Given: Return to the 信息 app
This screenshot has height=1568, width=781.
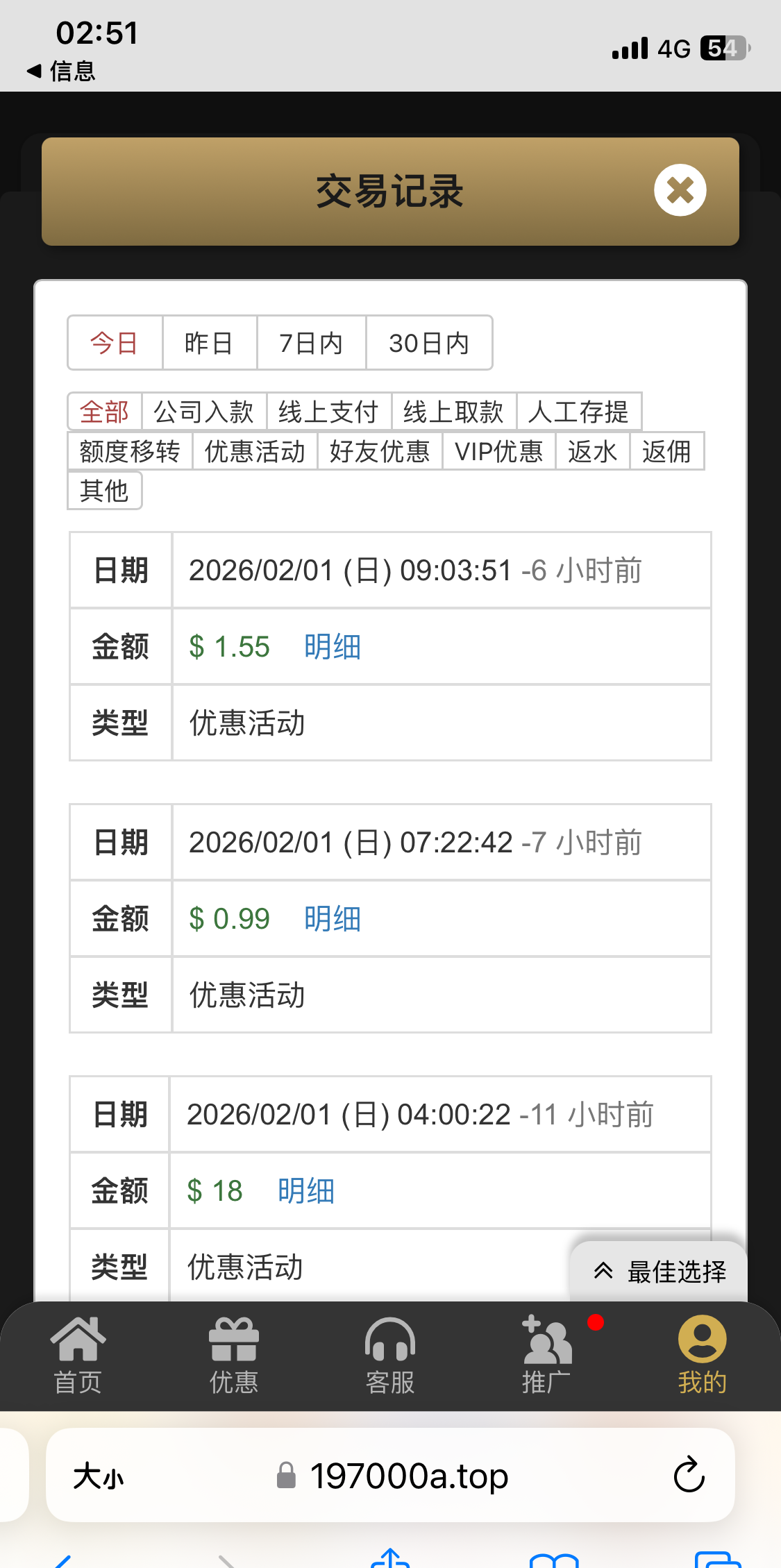Looking at the screenshot, I should 61,71.
